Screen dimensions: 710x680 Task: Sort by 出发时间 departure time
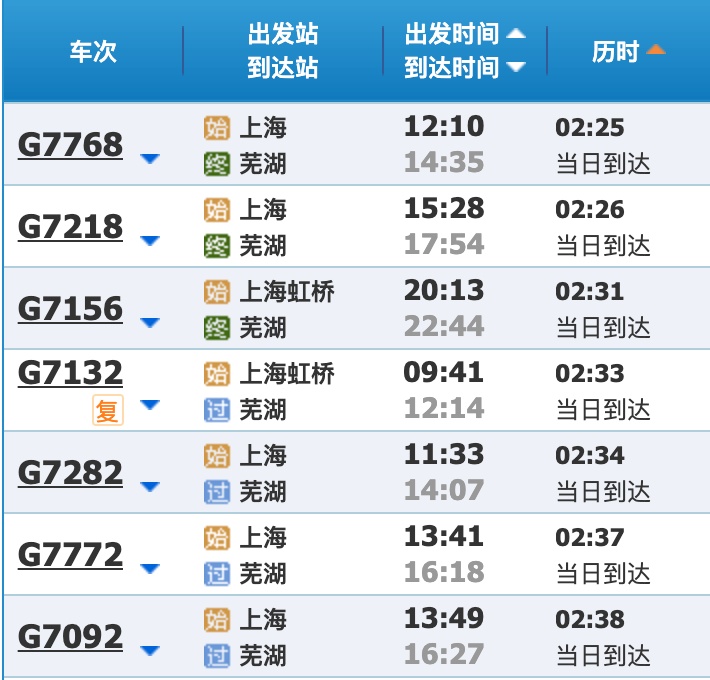(465, 34)
